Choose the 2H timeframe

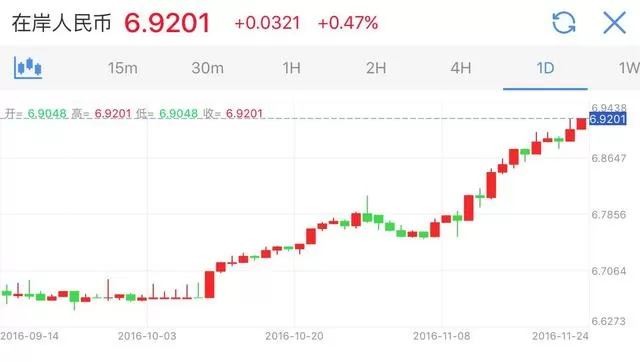376,68
